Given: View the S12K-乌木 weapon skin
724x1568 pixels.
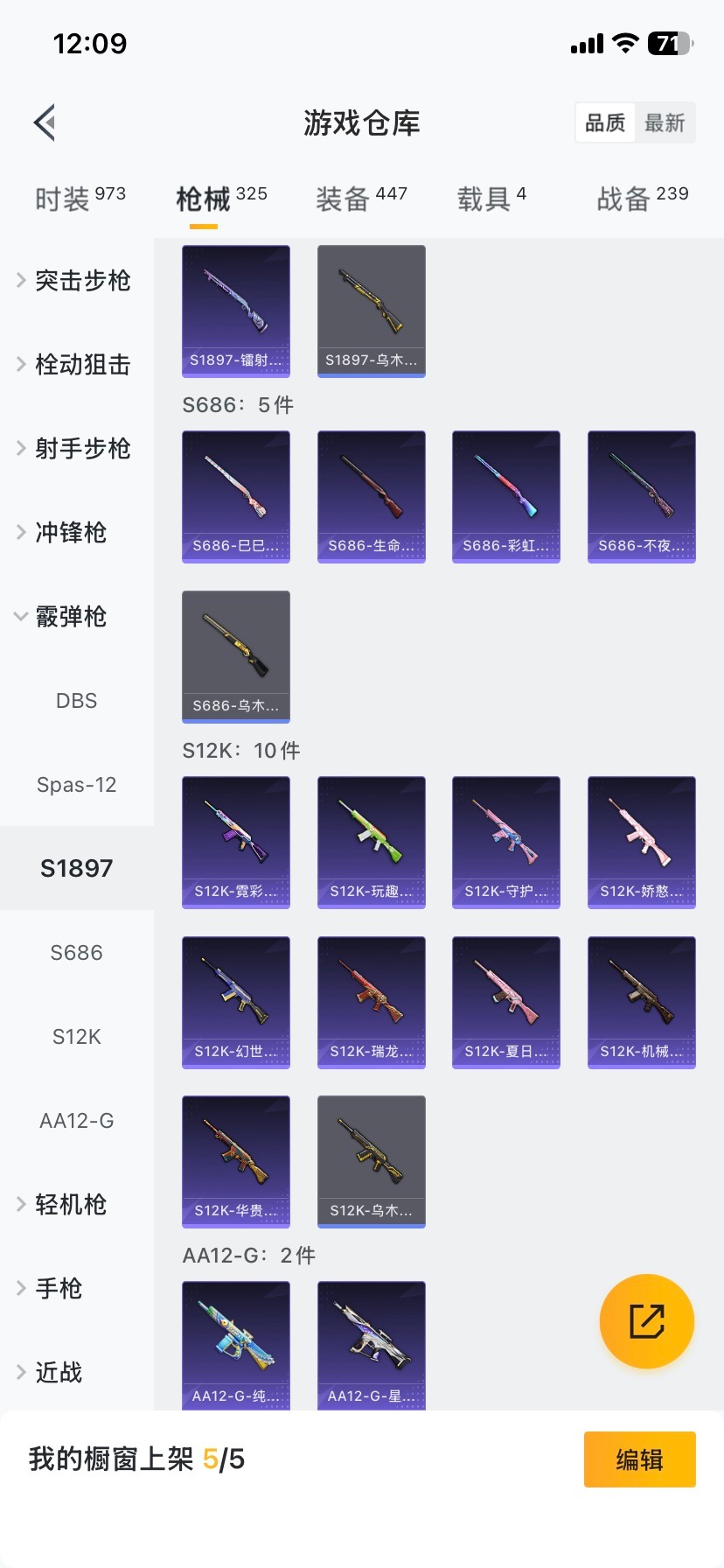Looking at the screenshot, I should (x=371, y=1161).
